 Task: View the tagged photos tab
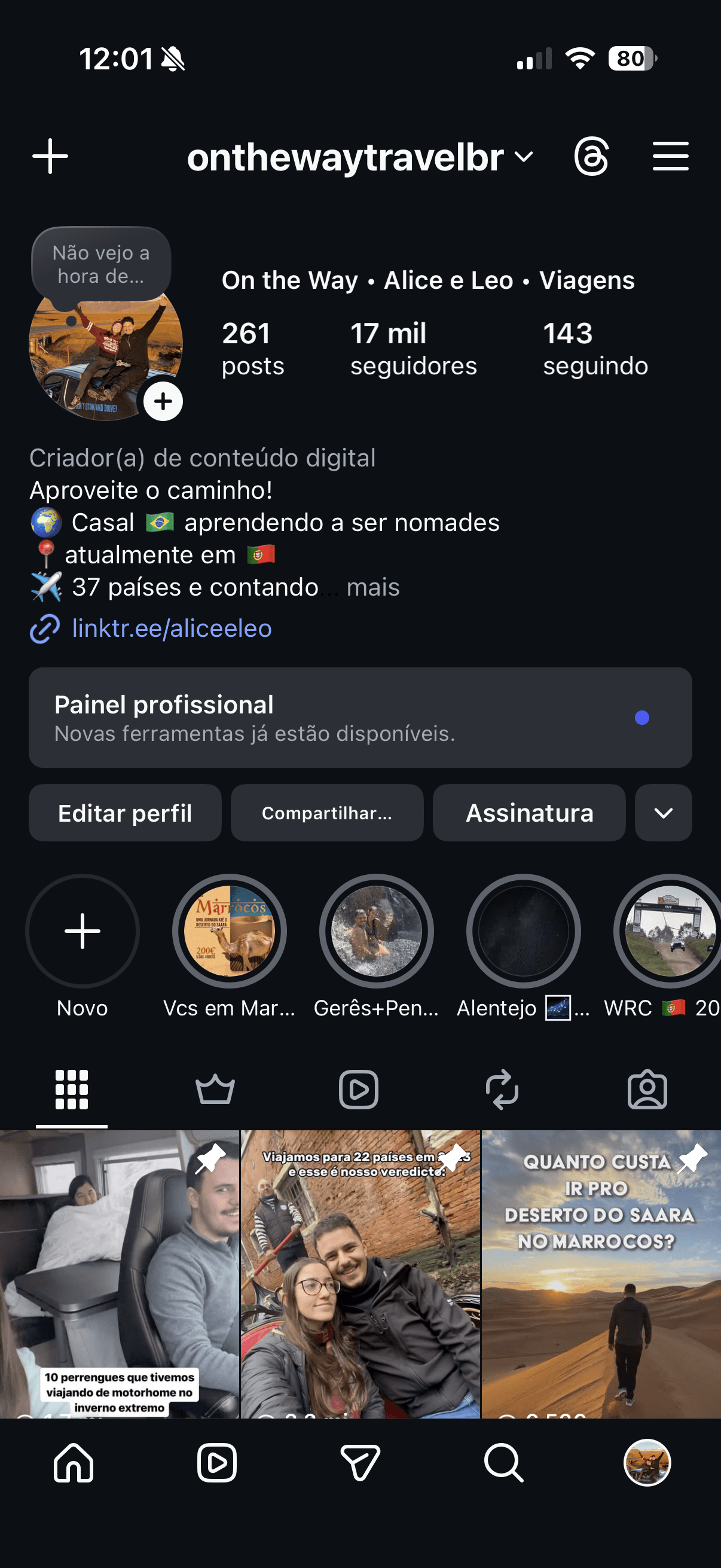[x=647, y=1089]
